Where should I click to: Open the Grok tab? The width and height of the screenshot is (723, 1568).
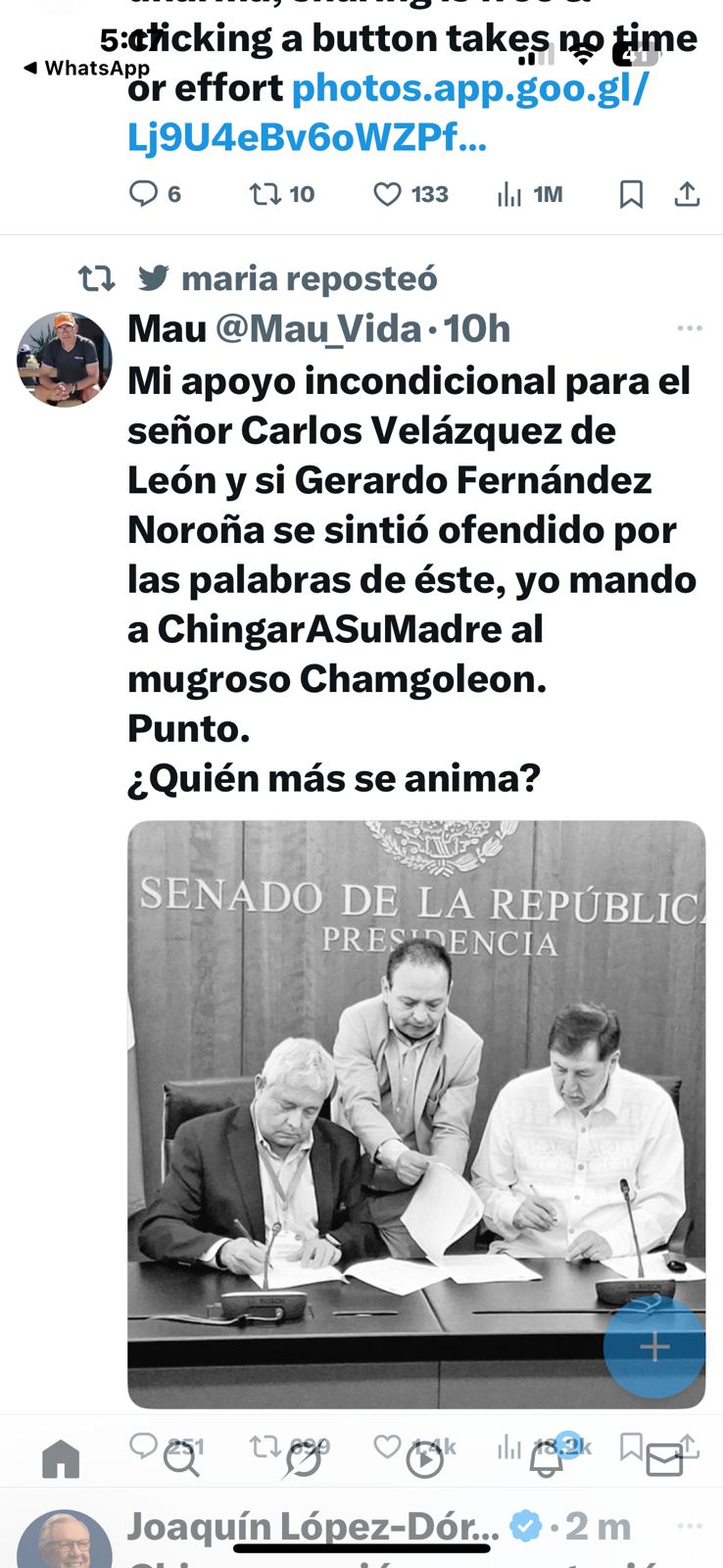tap(303, 1460)
